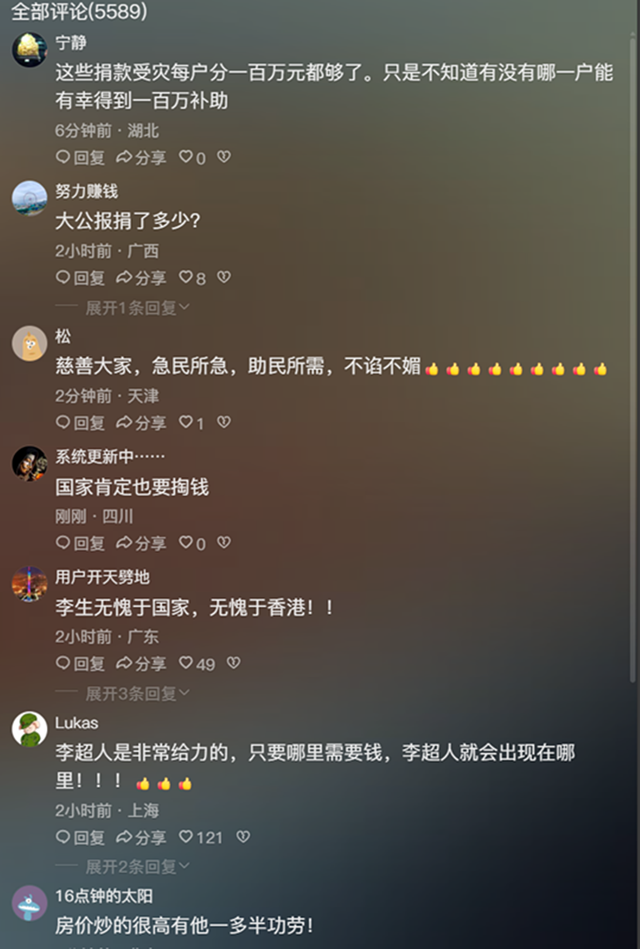Dislike 宁静's comment
The height and width of the screenshot is (949, 640).
click(x=224, y=157)
